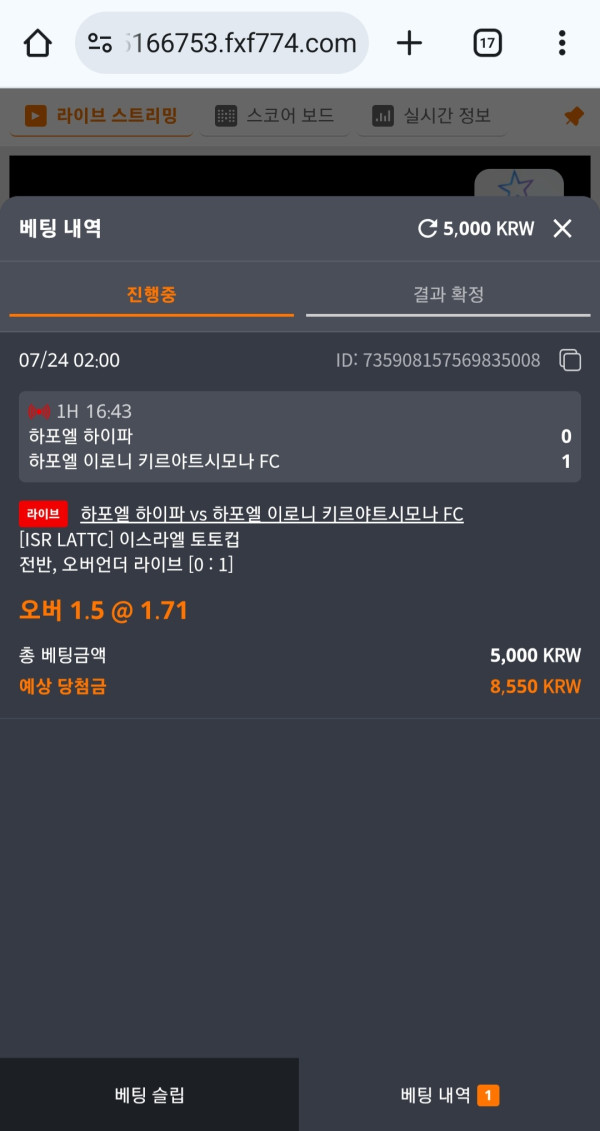Refresh the 5,000 KRW balance
This screenshot has width=600, height=1131.
(428, 229)
